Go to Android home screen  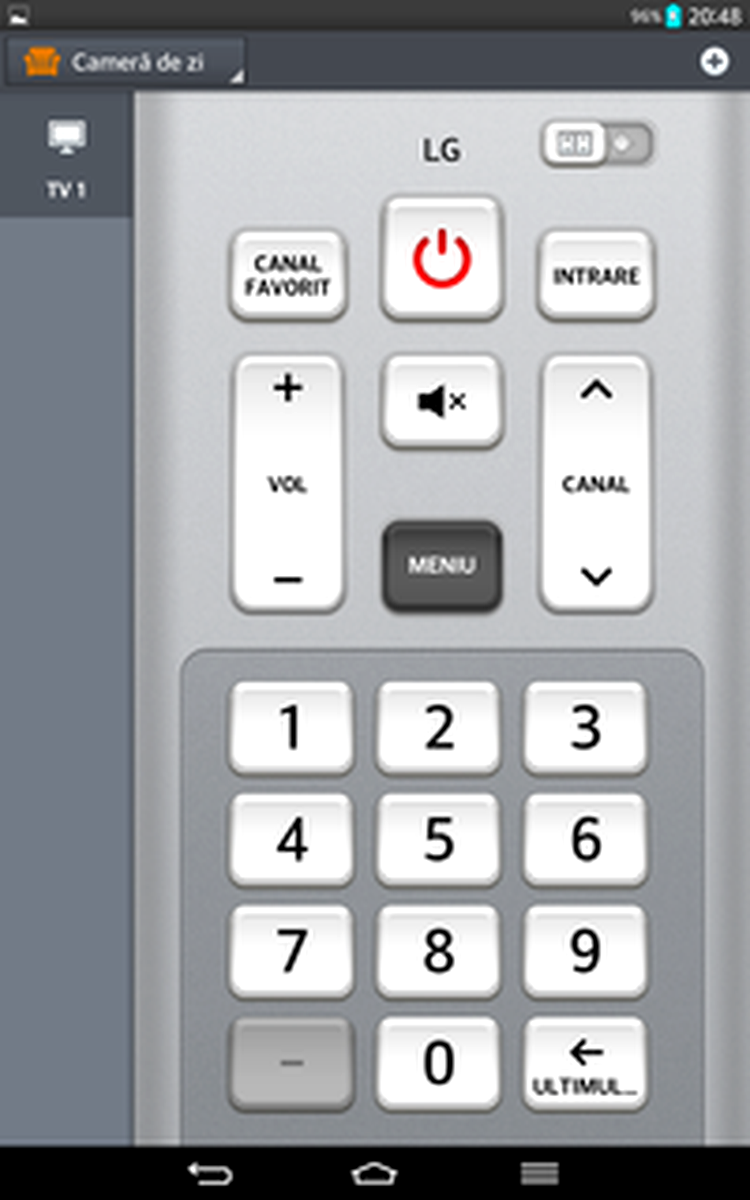[x=374, y=1174]
